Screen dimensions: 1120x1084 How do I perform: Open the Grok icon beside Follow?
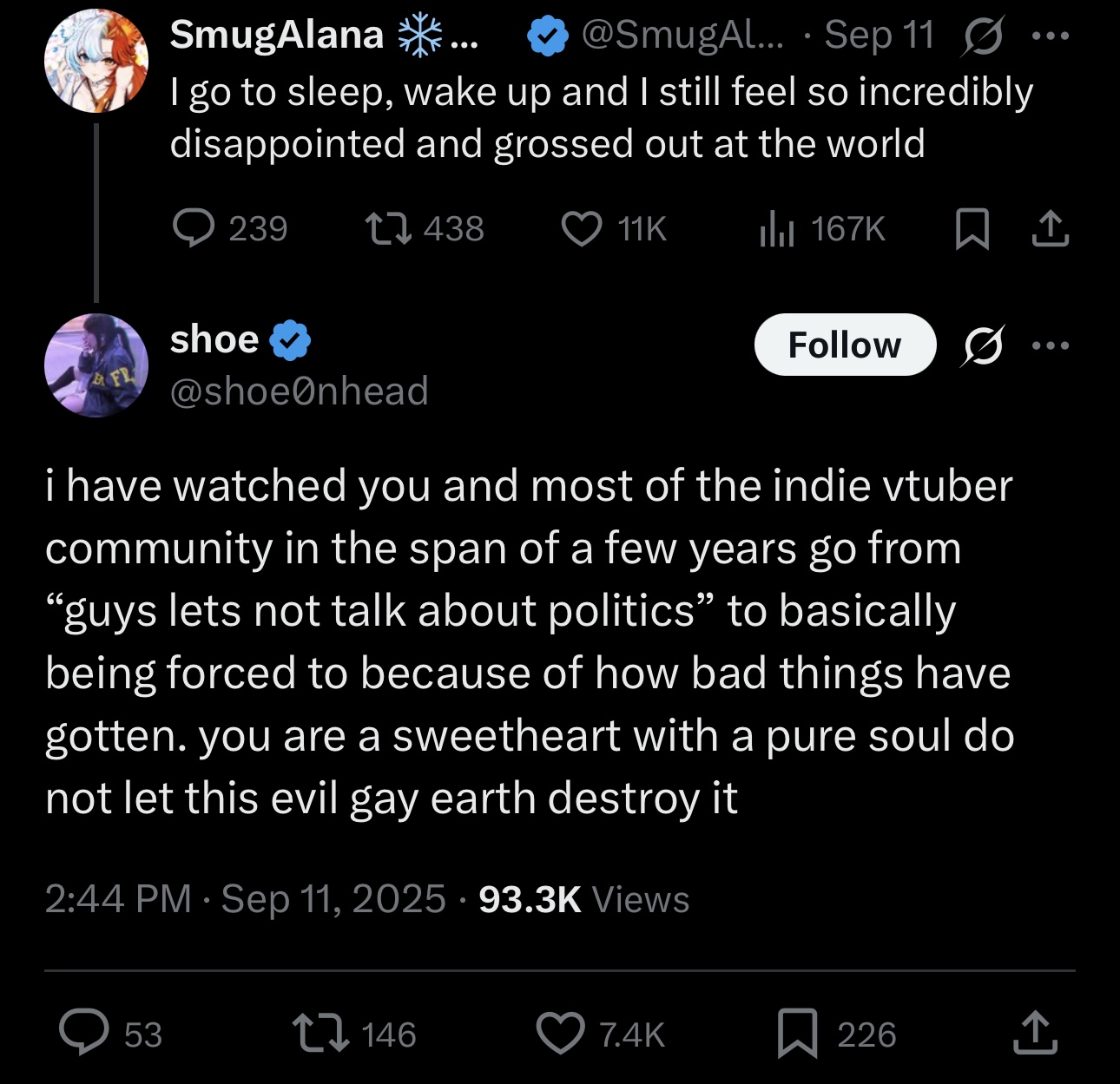click(983, 345)
